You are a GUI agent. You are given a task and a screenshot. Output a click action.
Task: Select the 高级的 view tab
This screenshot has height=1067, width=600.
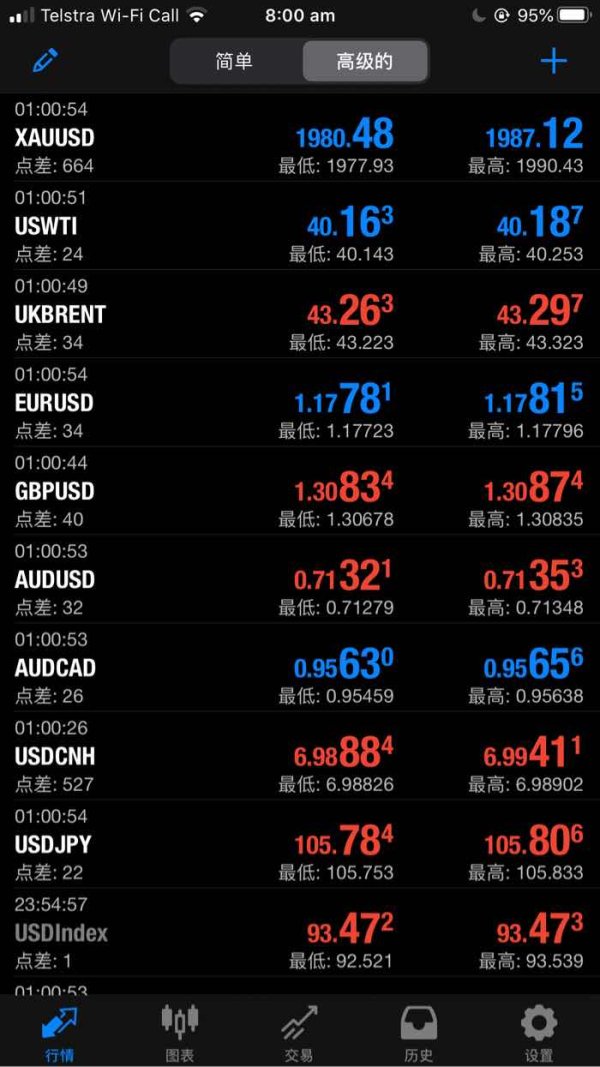pyautogui.click(x=365, y=61)
